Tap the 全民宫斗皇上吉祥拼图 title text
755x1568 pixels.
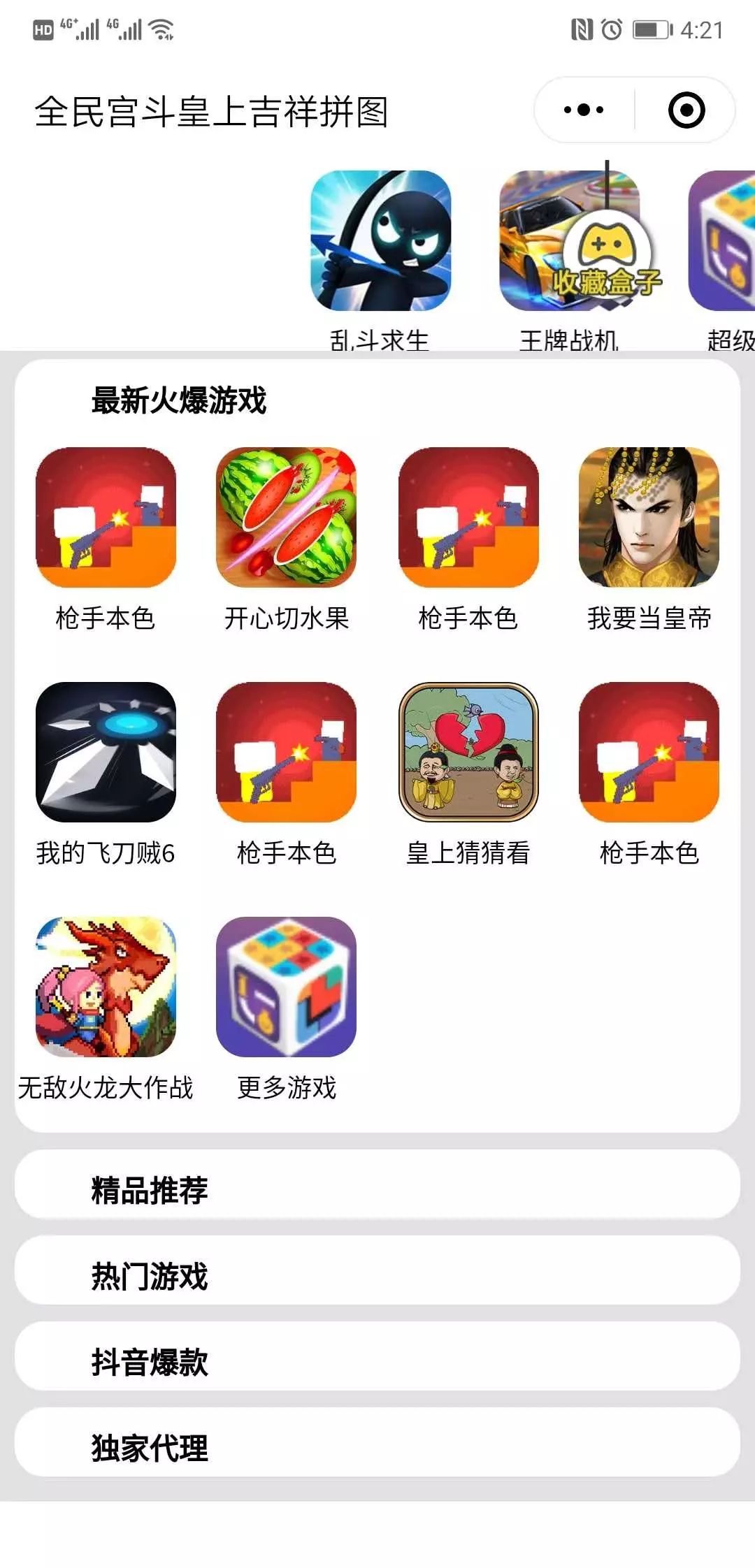click(x=212, y=112)
